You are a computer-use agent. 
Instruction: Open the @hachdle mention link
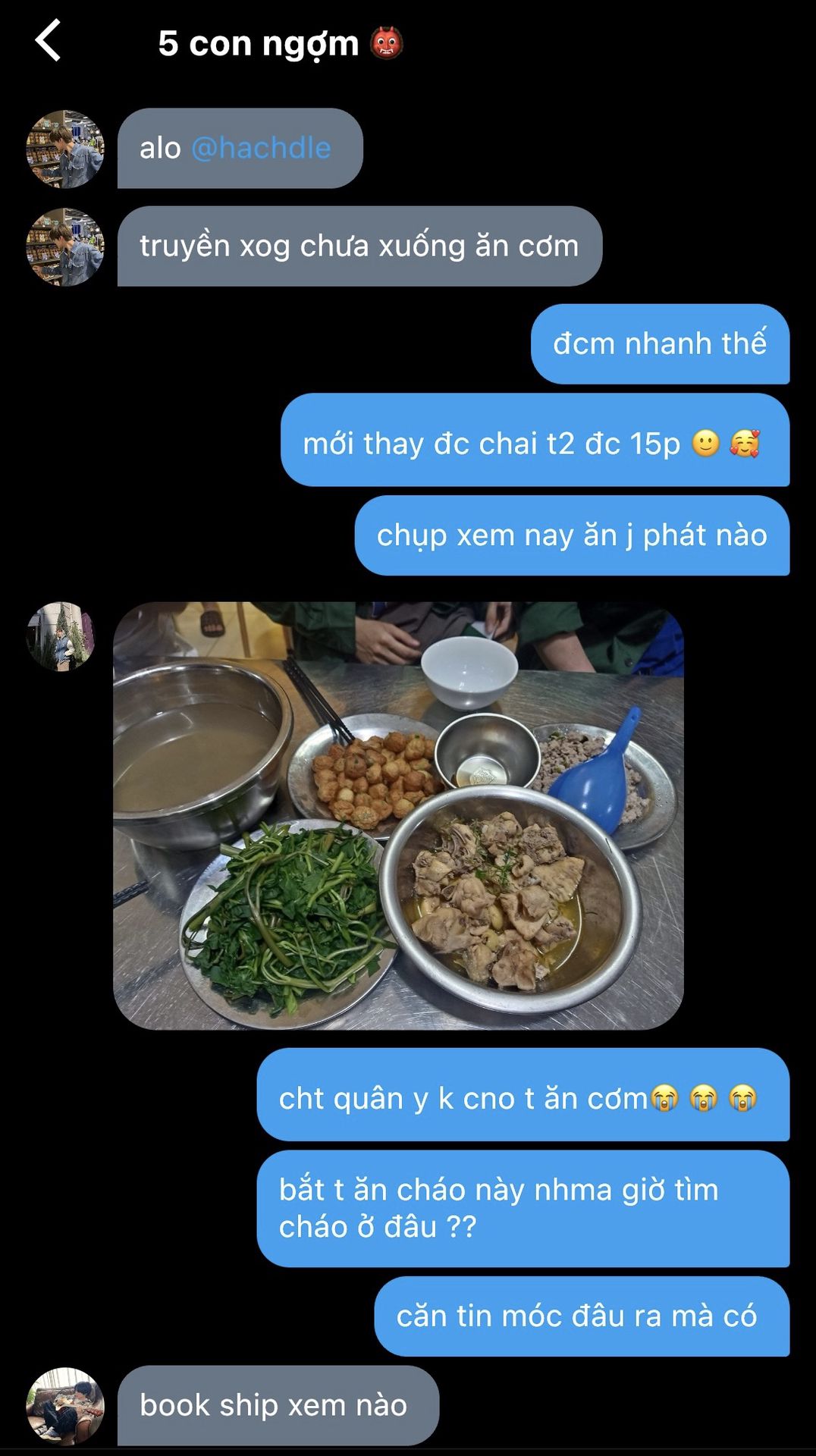261,148
